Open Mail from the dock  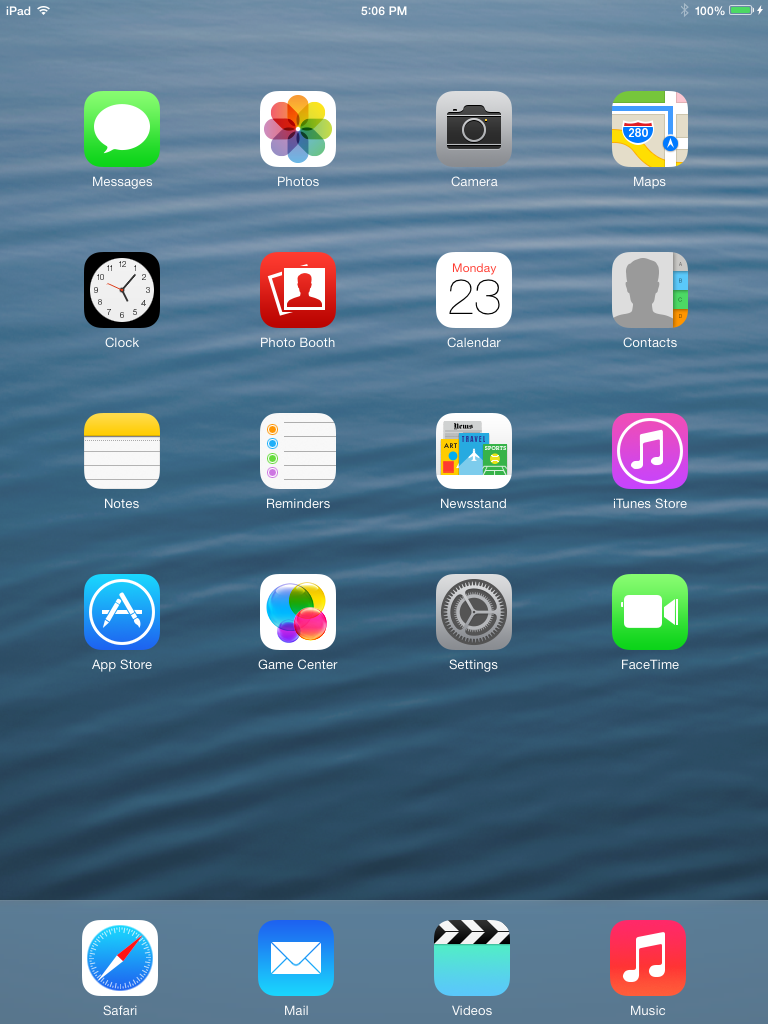point(296,958)
